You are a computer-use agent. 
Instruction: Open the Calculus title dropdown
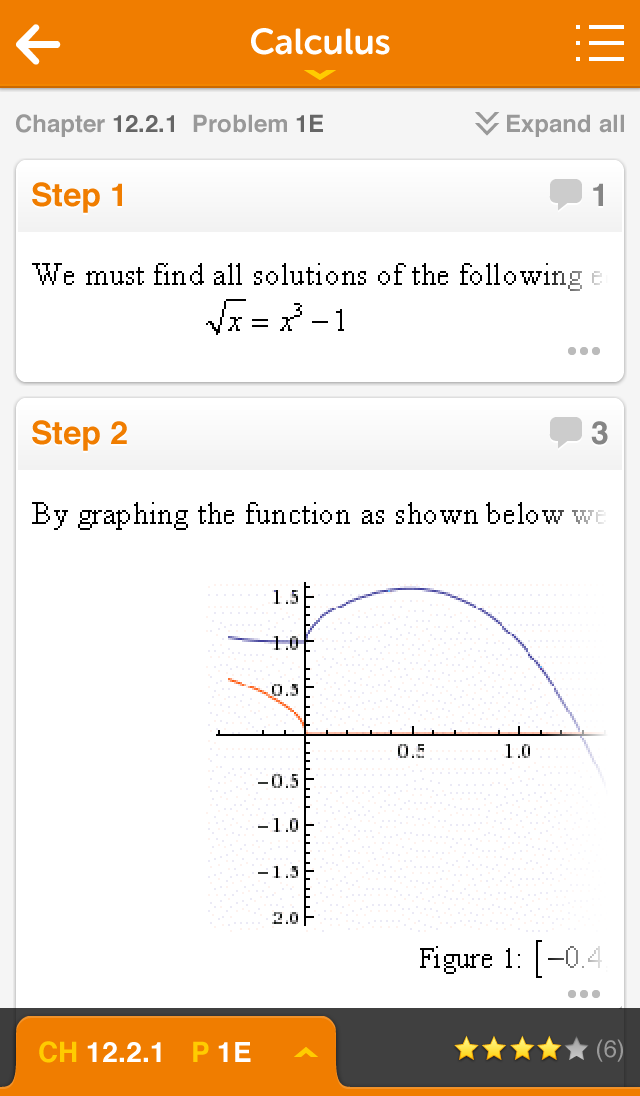[x=320, y=48]
